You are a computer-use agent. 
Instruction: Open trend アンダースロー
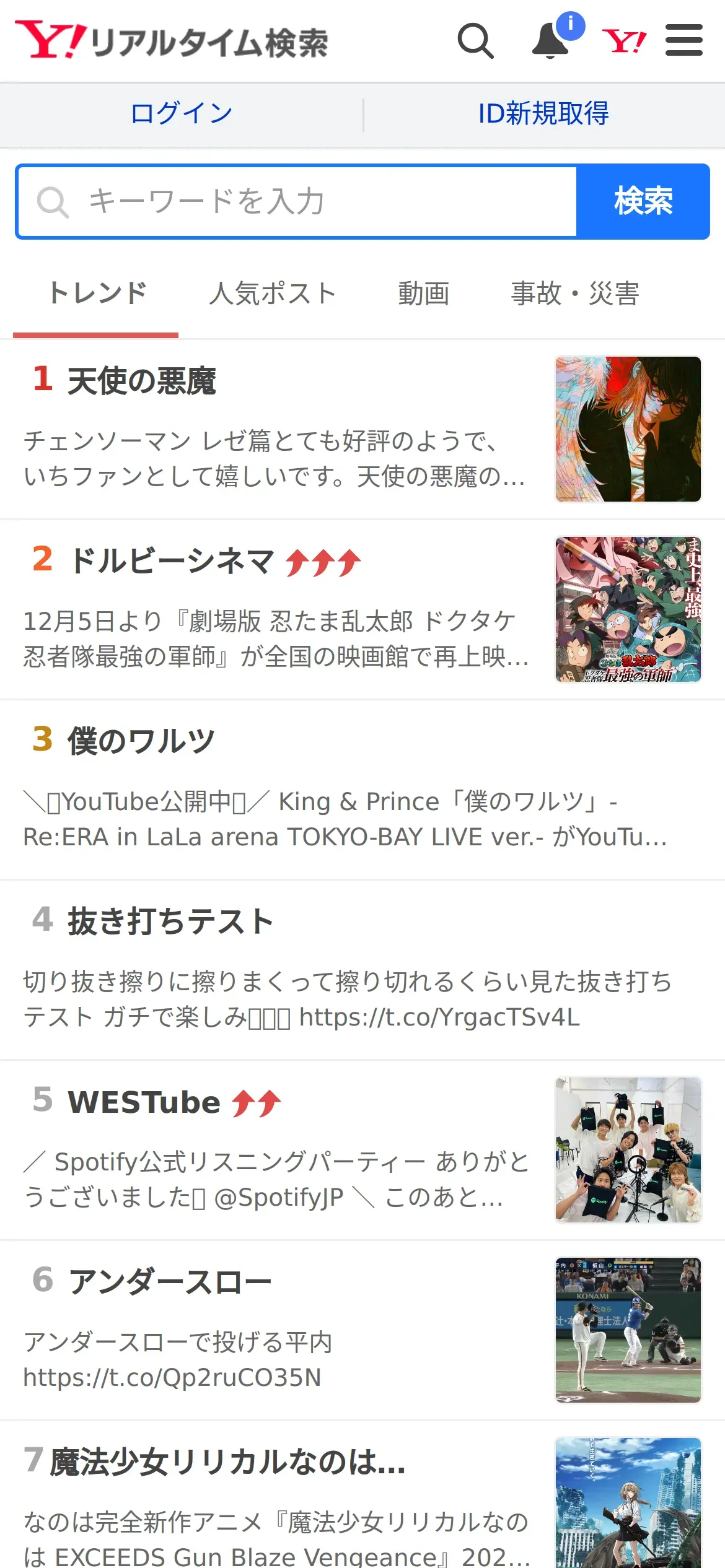click(170, 1282)
